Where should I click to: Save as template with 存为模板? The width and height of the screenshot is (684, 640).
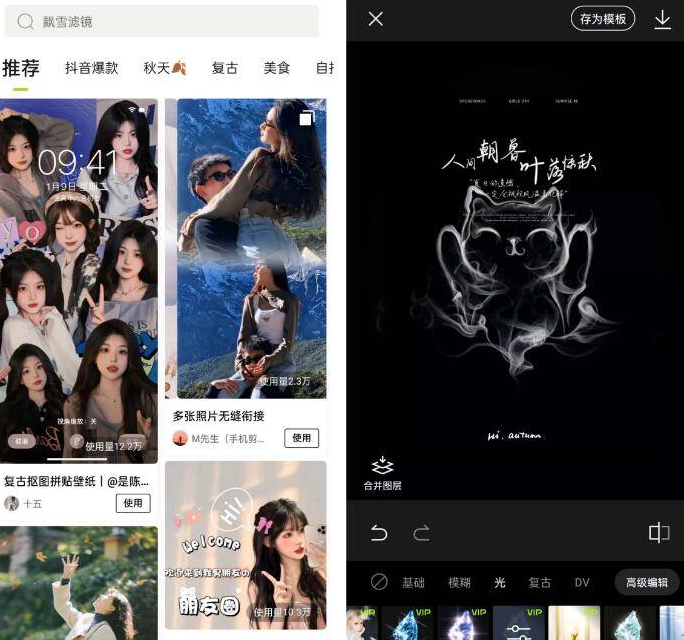603,19
